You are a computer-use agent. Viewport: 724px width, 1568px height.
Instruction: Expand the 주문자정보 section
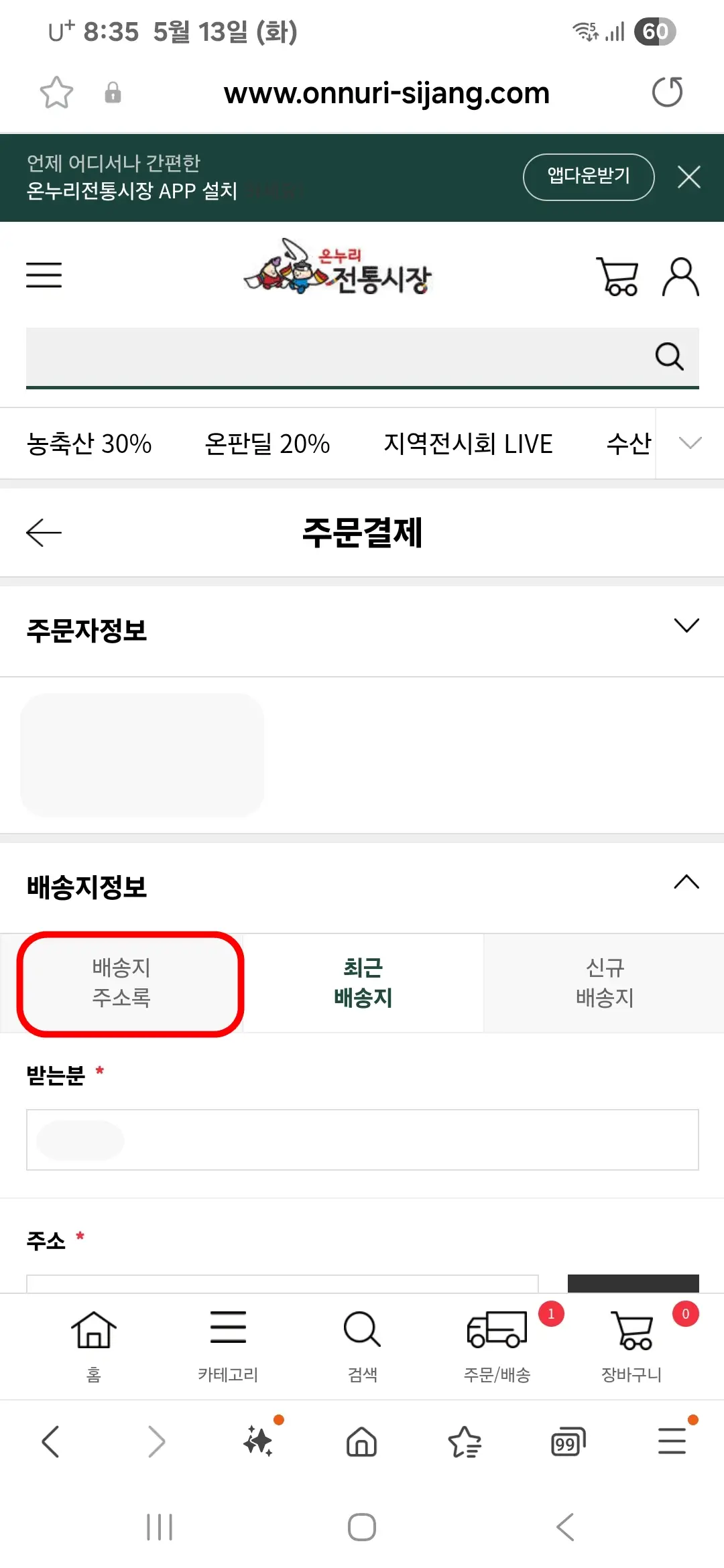[x=685, y=627]
